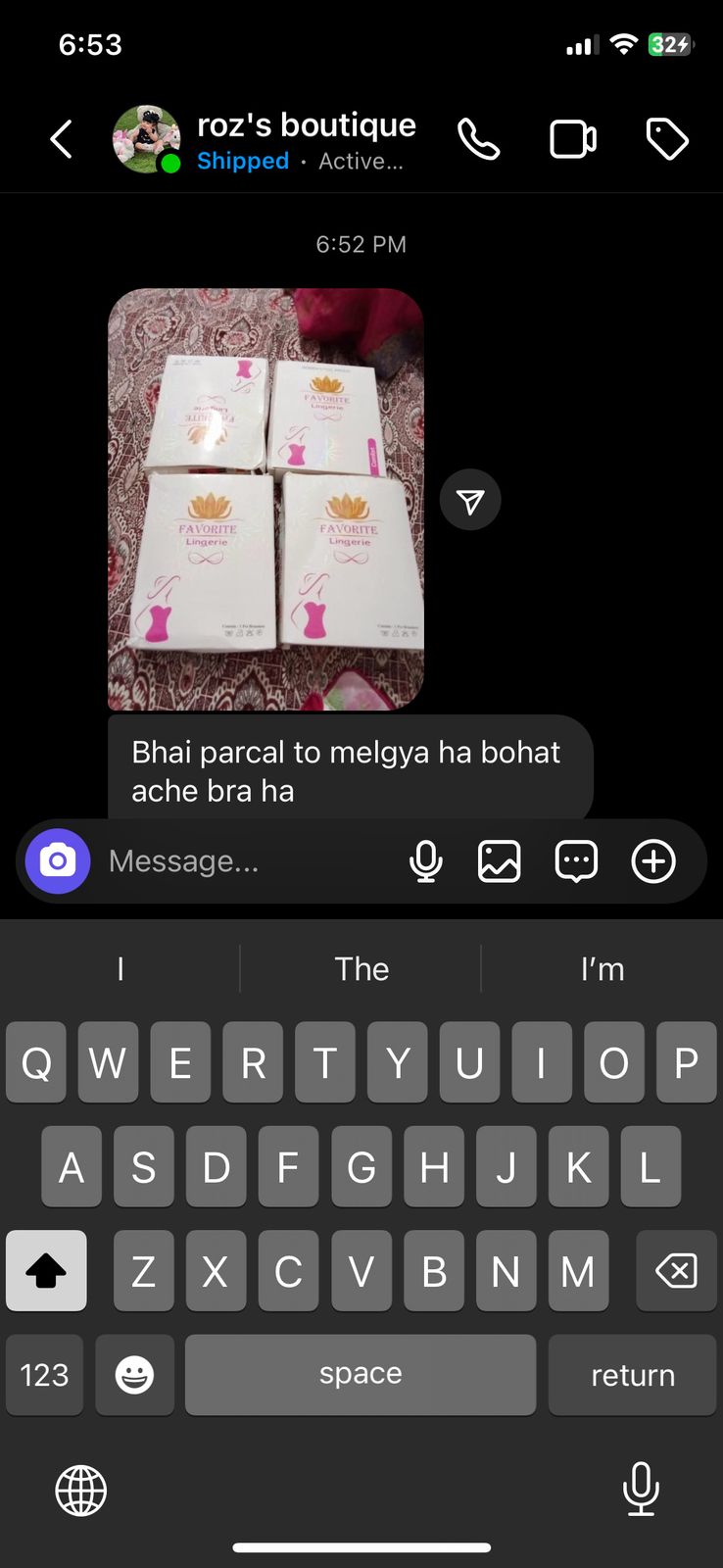Tap the globe to change keyboard language
This screenshot has width=723, height=1568.
click(x=80, y=1491)
